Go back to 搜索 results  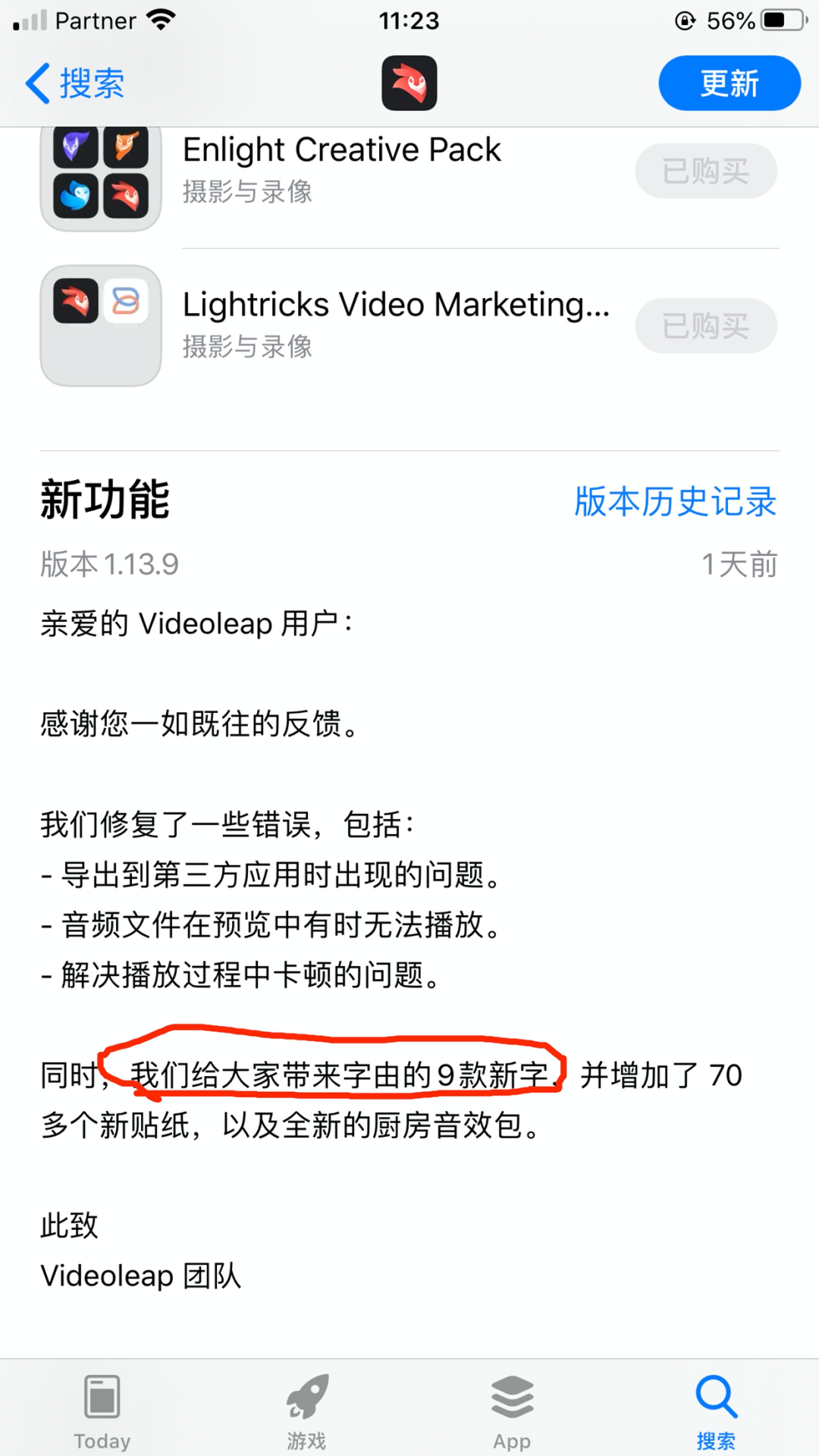click(76, 83)
